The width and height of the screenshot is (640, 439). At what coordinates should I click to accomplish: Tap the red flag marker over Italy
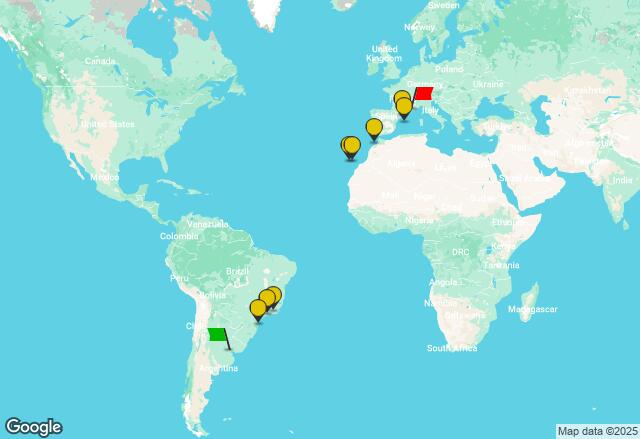(423, 93)
